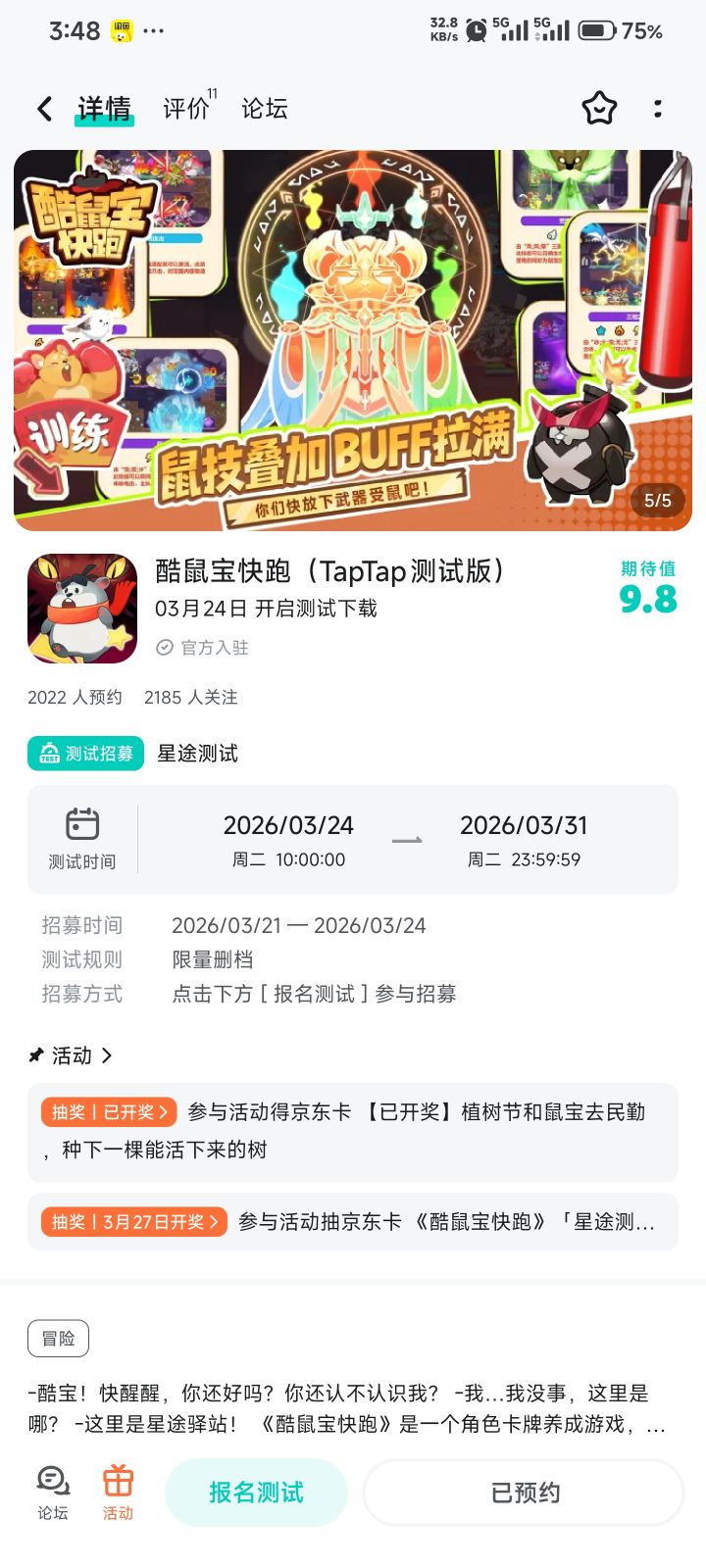This screenshot has width=706, height=1568.
Task: Tap the 5/5 carousel page indicator
Action: point(657,501)
